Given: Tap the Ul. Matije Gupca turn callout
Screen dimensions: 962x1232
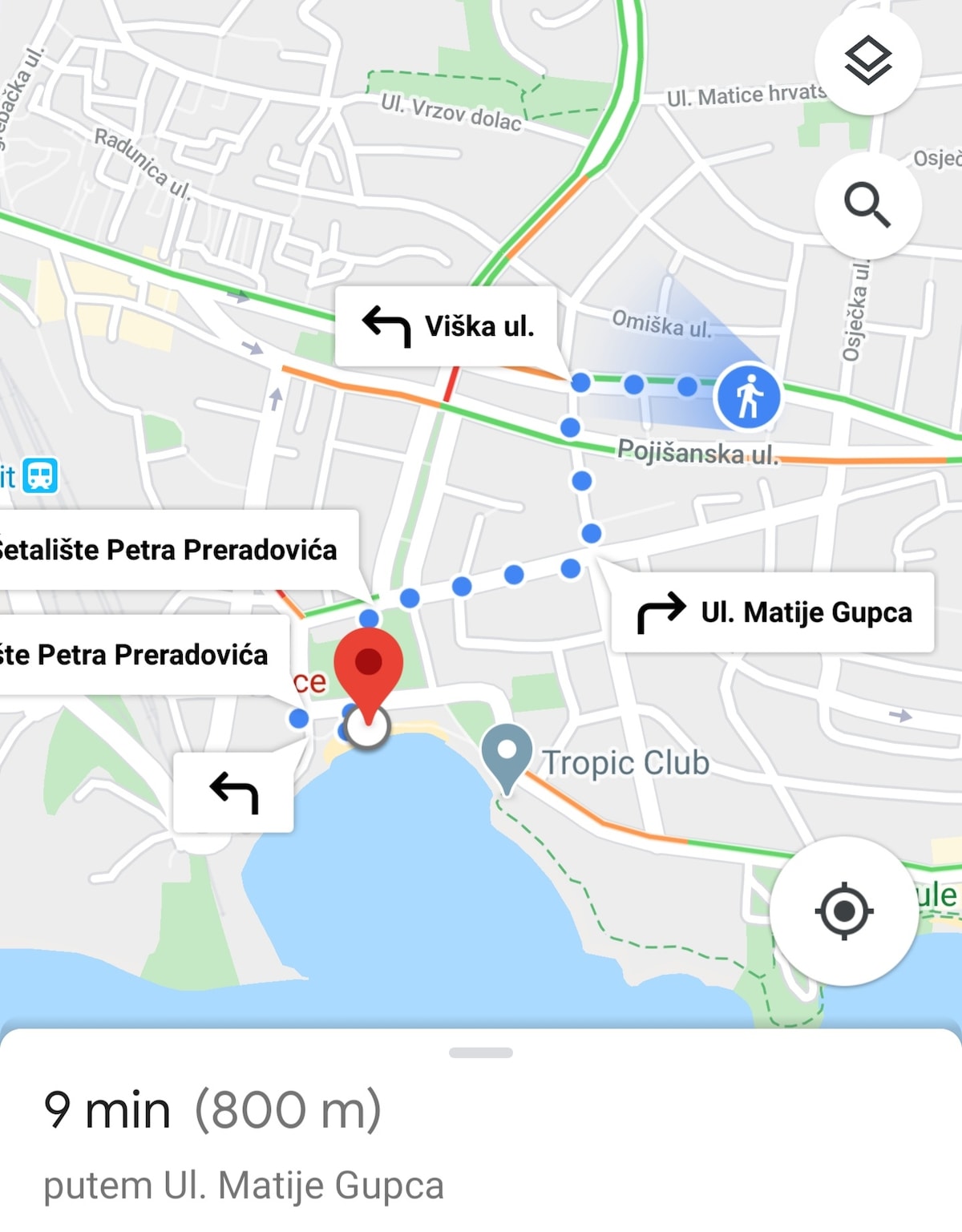Looking at the screenshot, I should tap(773, 612).
